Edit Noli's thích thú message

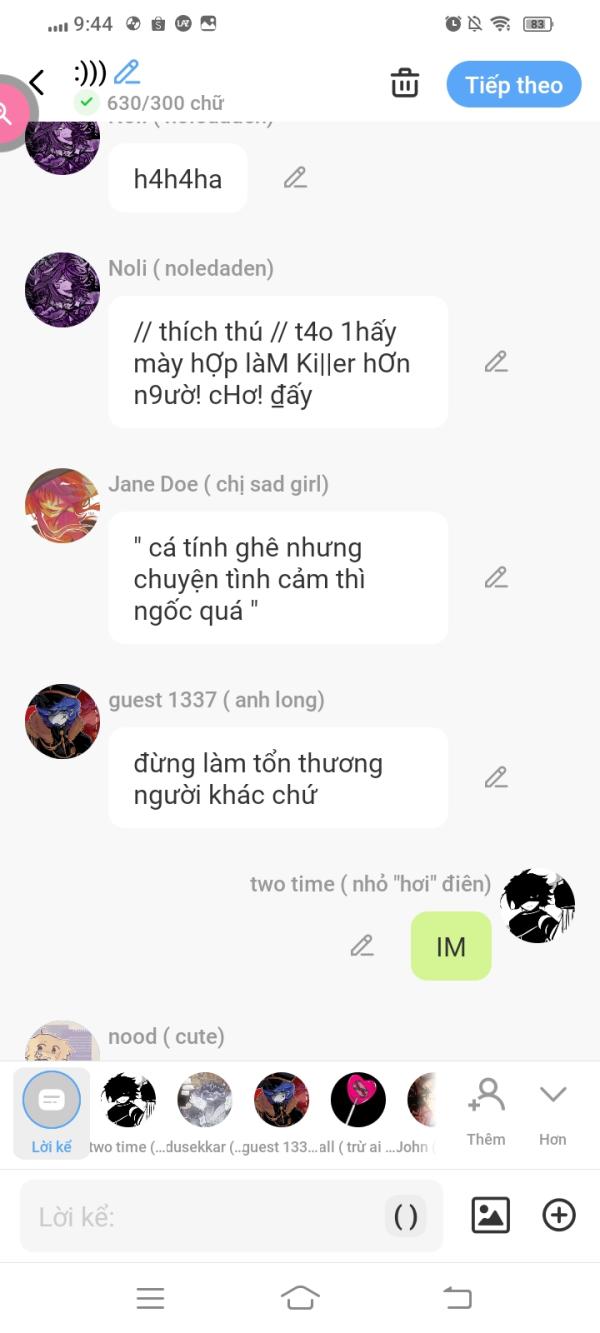pos(496,362)
